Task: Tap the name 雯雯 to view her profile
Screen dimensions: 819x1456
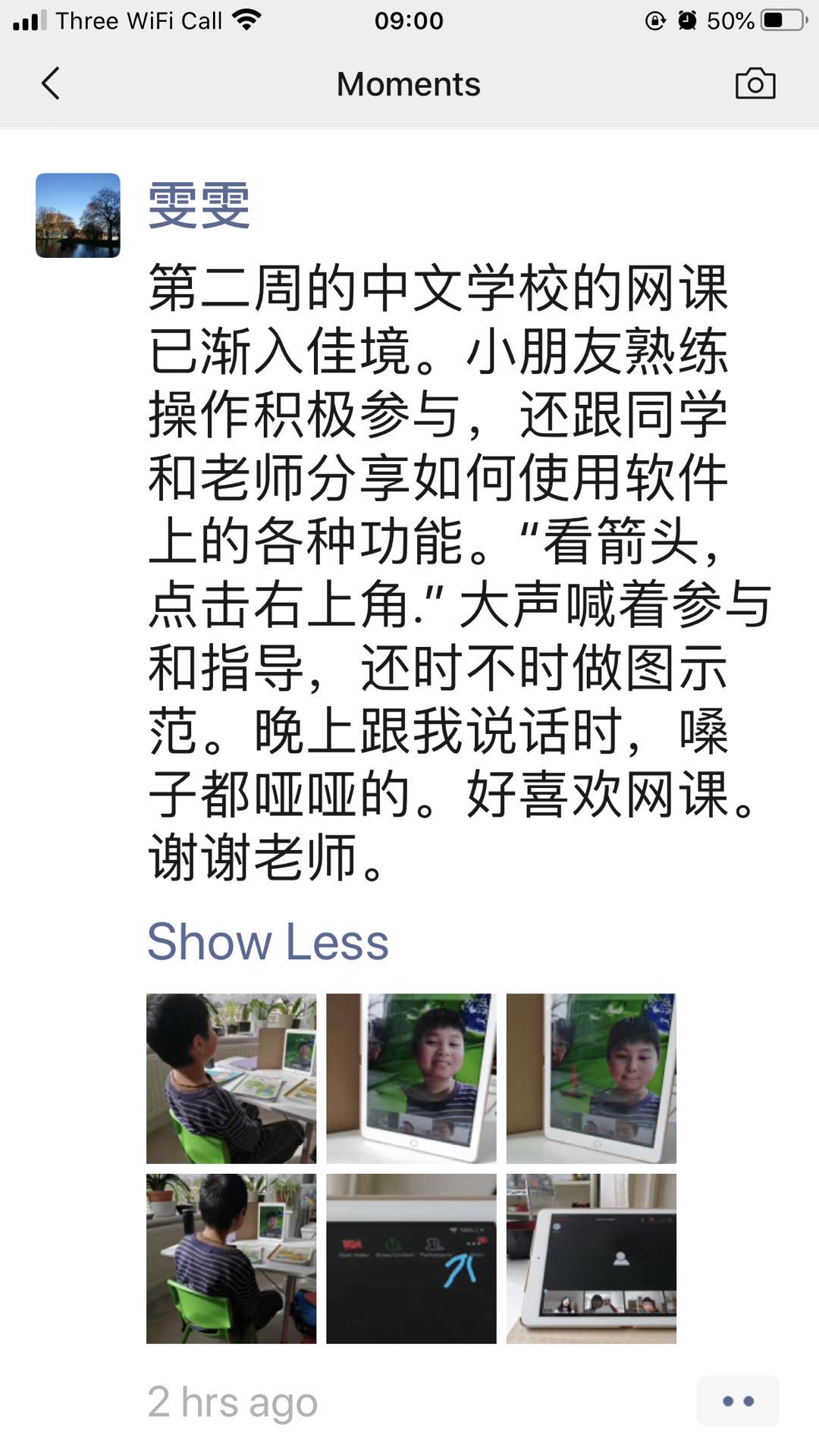Action: (x=199, y=205)
